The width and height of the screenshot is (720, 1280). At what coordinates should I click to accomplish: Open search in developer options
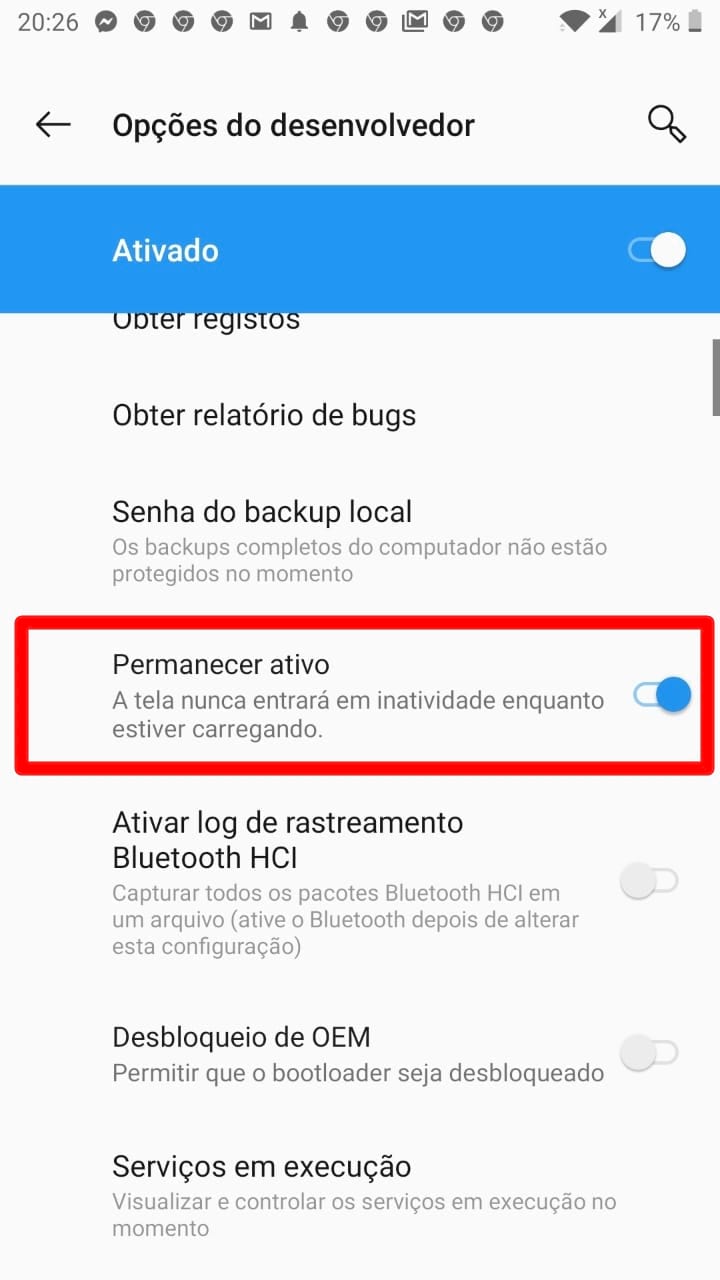666,125
